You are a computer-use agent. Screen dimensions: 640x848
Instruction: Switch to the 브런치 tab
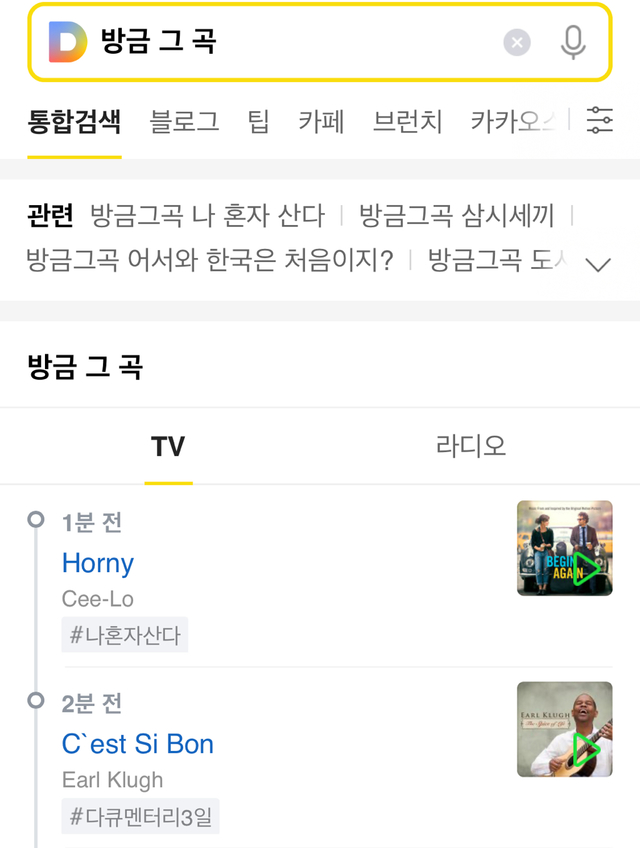click(x=407, y=121)
